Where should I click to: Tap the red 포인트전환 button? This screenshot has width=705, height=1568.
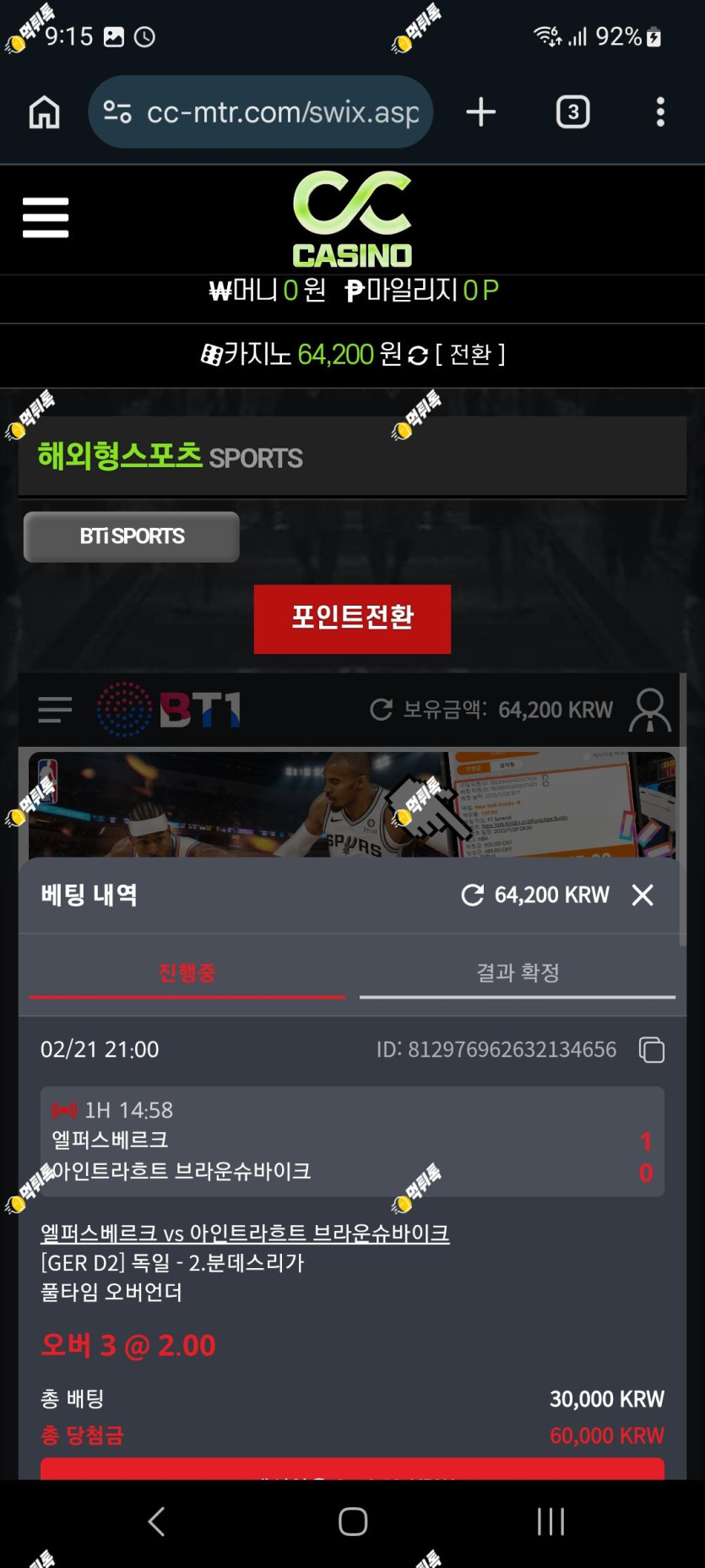click(x=352, y=618)
